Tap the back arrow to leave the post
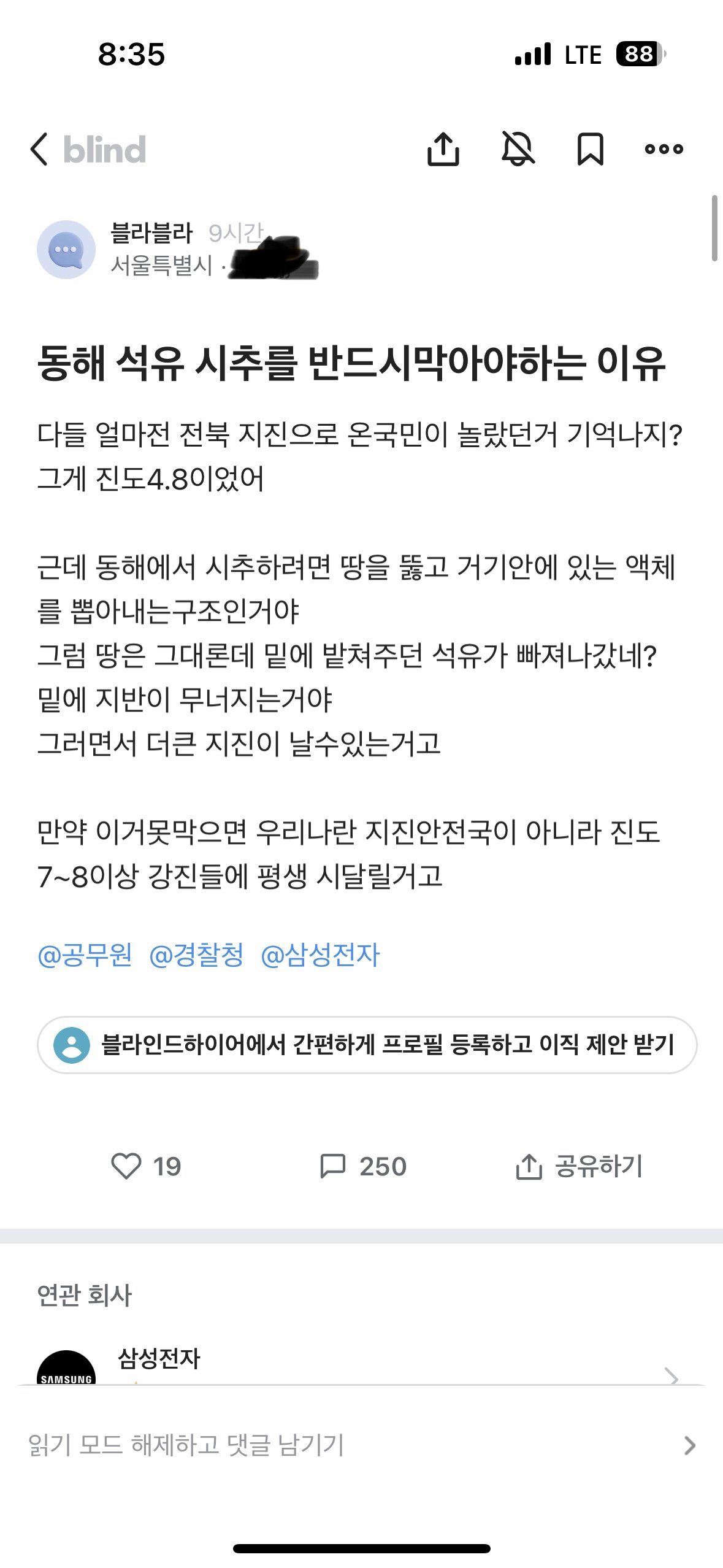Screen dimensions: 723x1568 coord(39,149)
